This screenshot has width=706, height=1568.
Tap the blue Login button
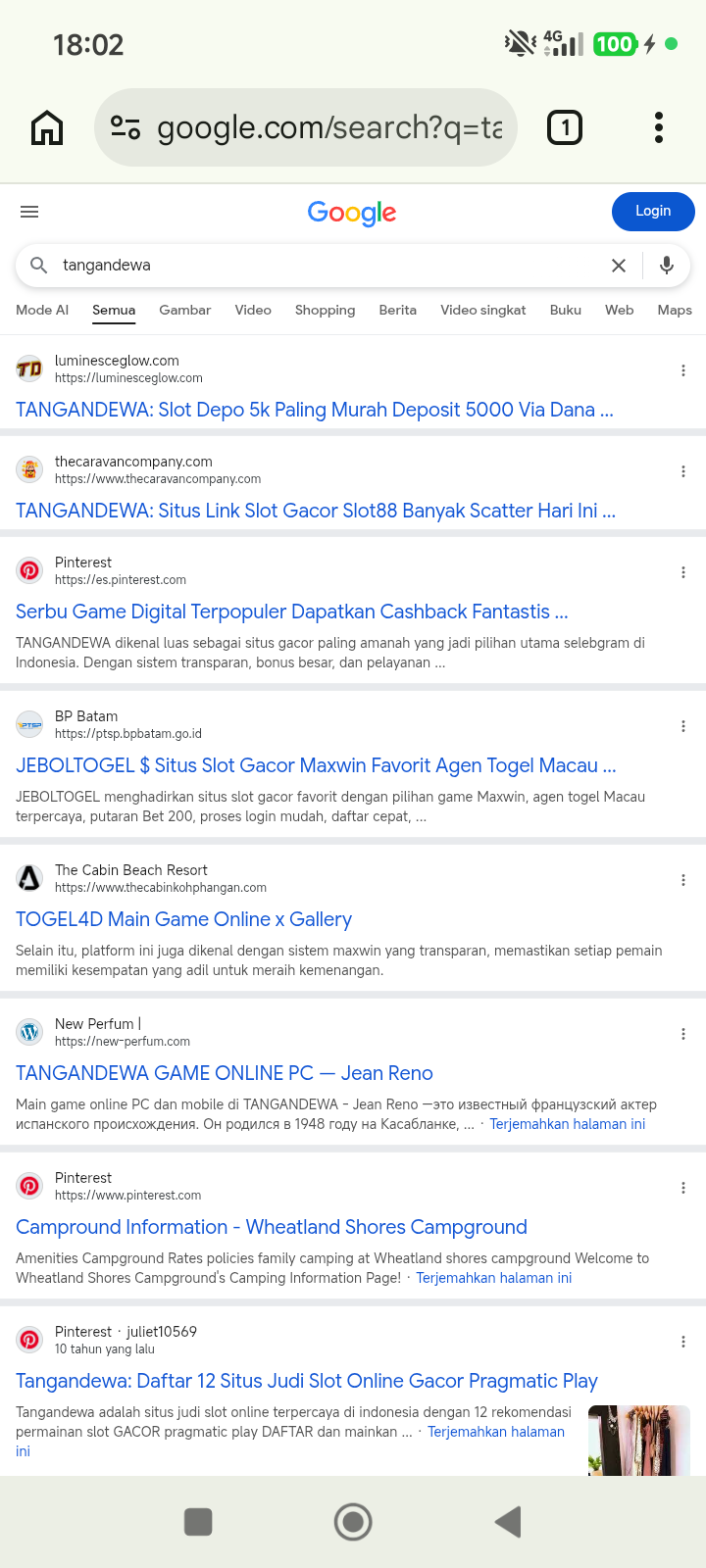click(653, 211)
